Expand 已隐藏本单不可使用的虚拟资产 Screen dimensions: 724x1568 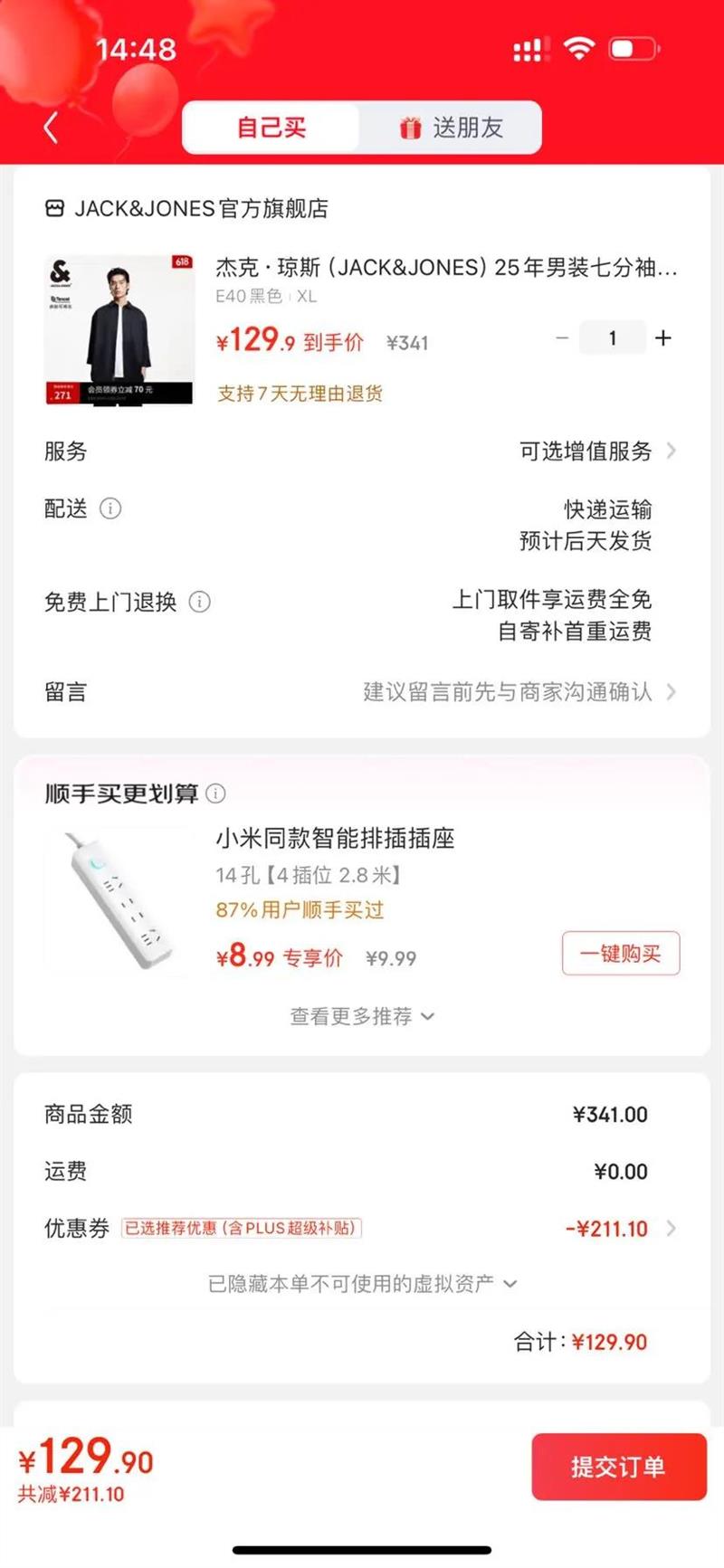(361, 1283)
